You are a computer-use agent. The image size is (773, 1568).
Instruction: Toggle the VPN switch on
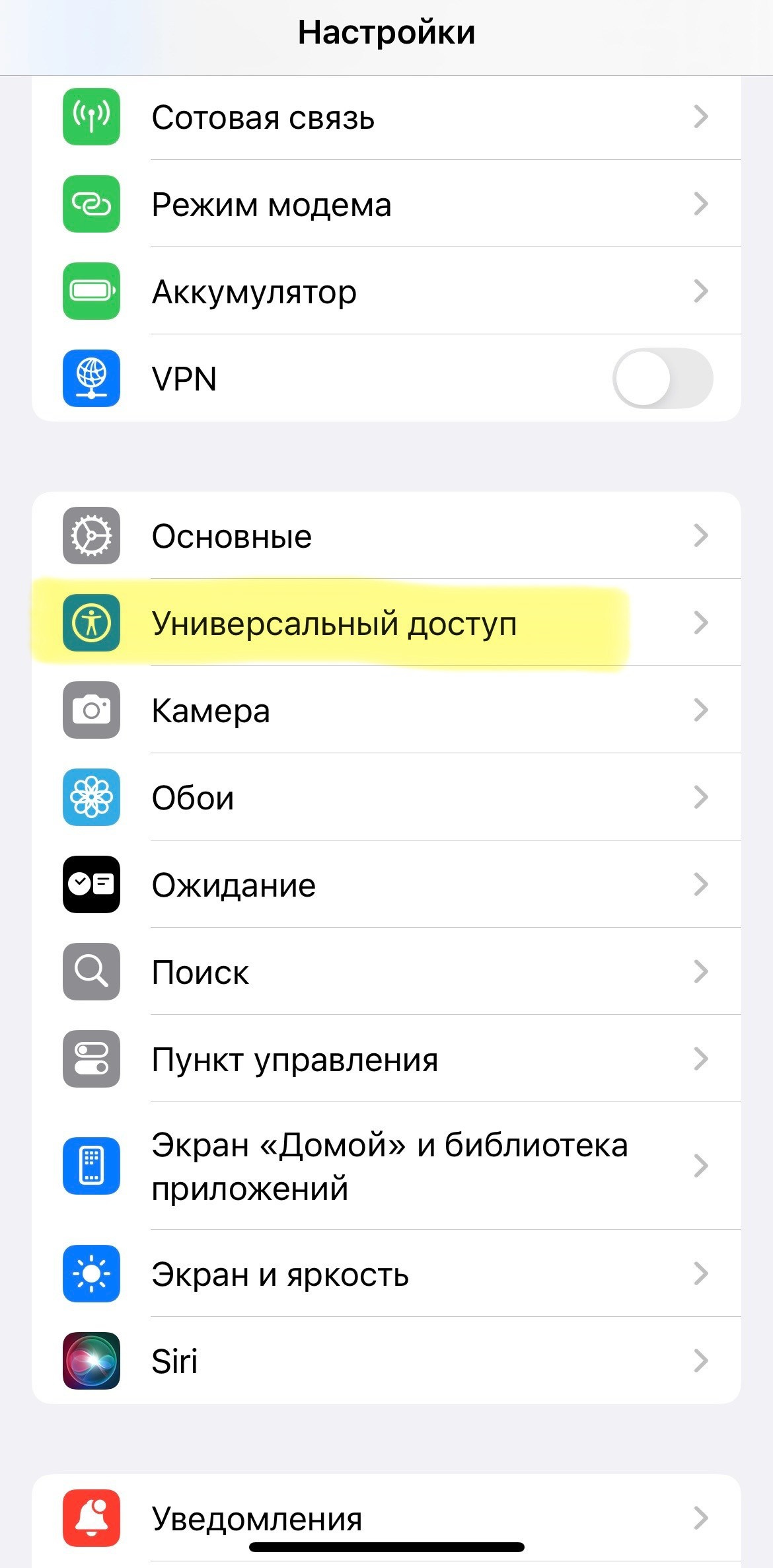coord(663,379)
